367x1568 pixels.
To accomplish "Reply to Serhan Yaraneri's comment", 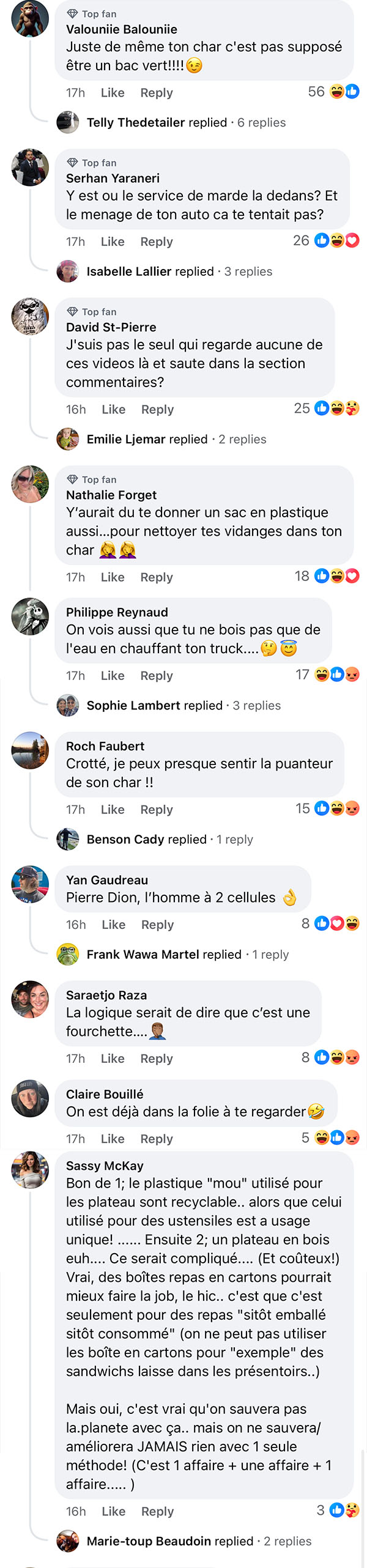I will (157, 242).
